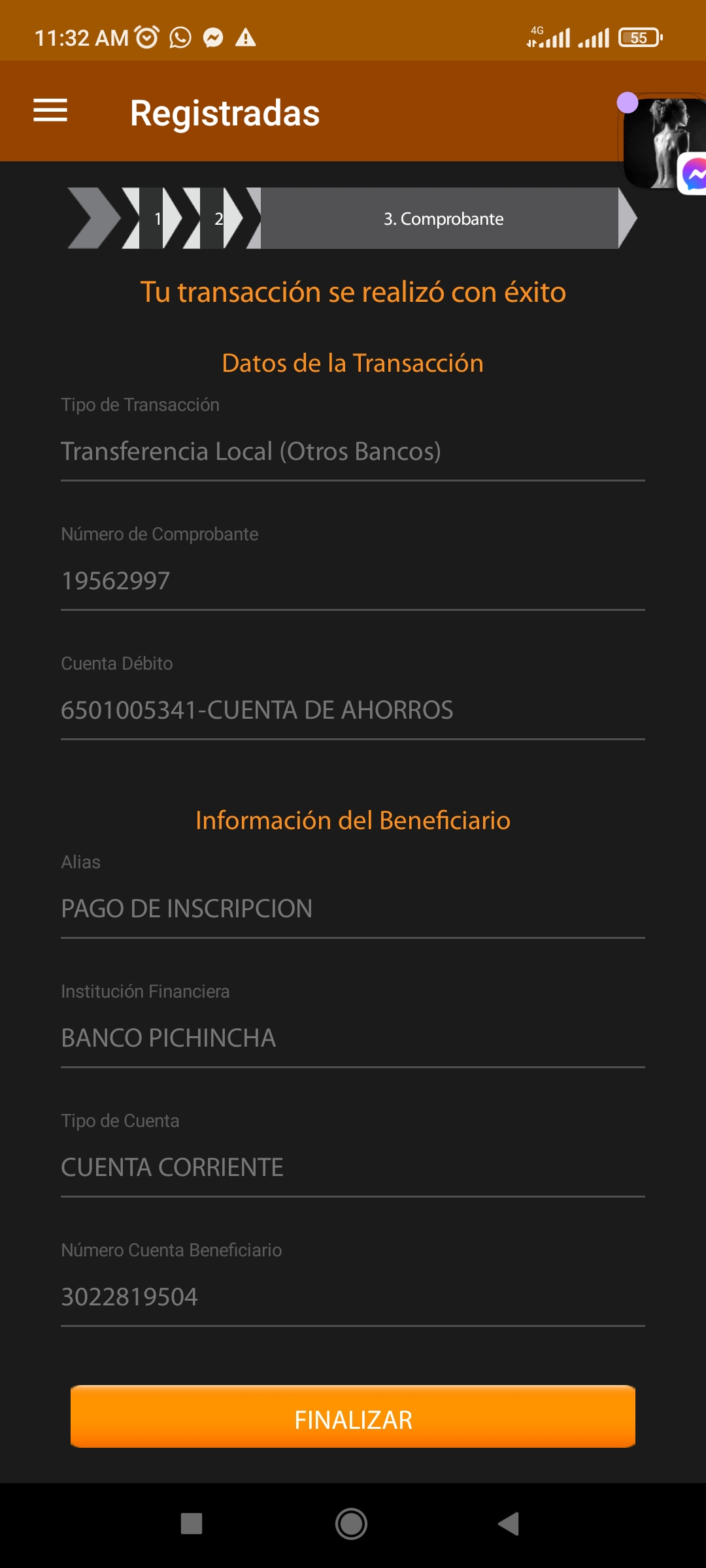Screen dimensions: 706x1568
Task: Tap the FINALIZAR button
Action: point(353,1416)
